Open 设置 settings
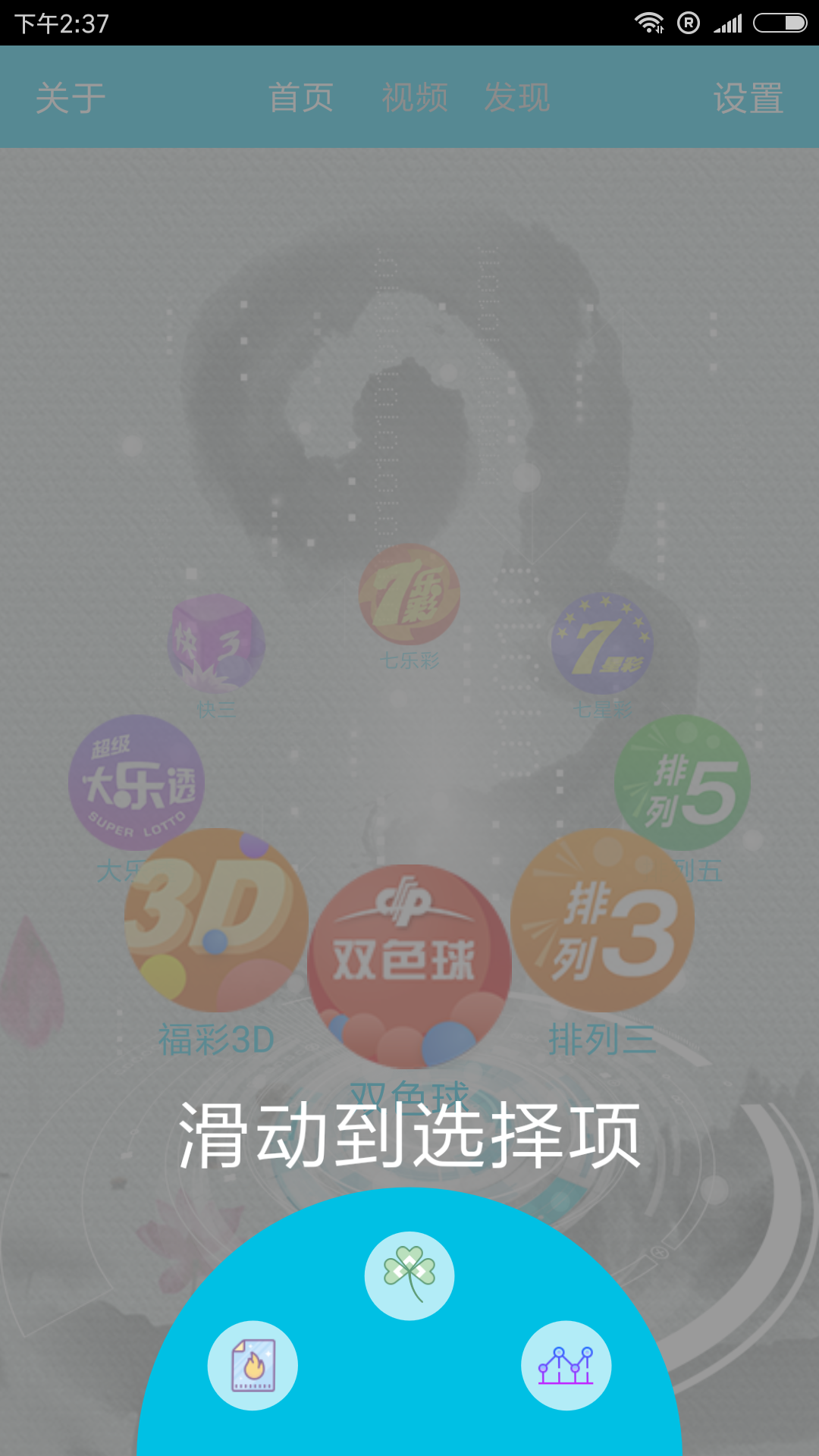Screen dimensions: 819x1456 click(x=748, y=98)
